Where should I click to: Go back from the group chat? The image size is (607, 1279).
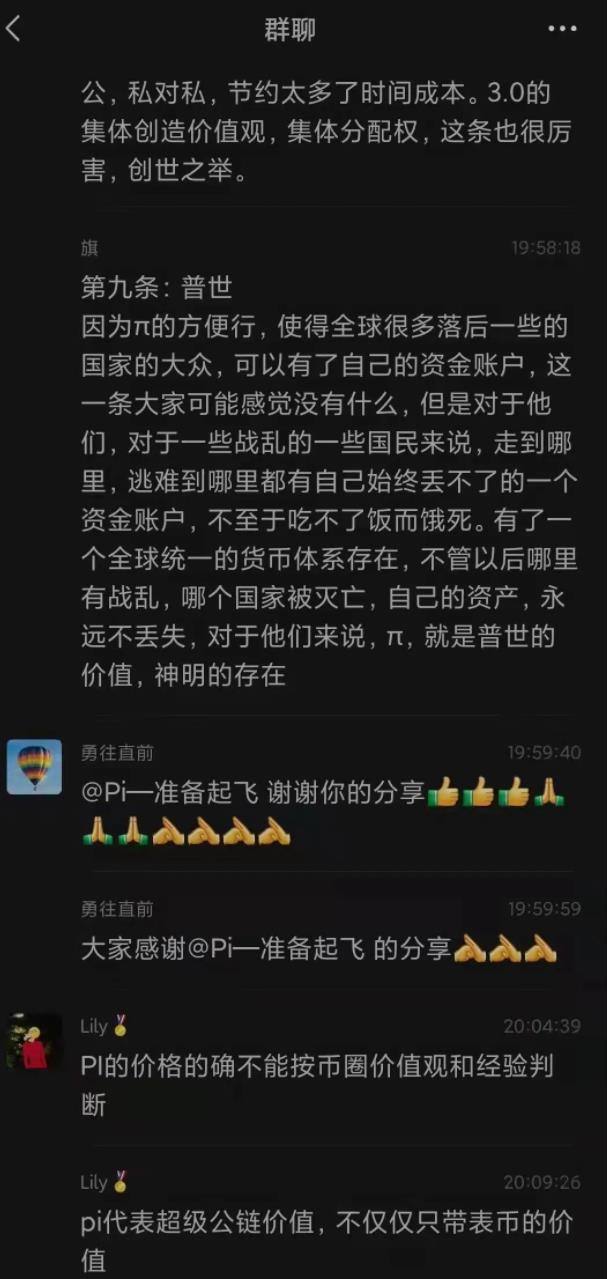[x=14, y=29]
